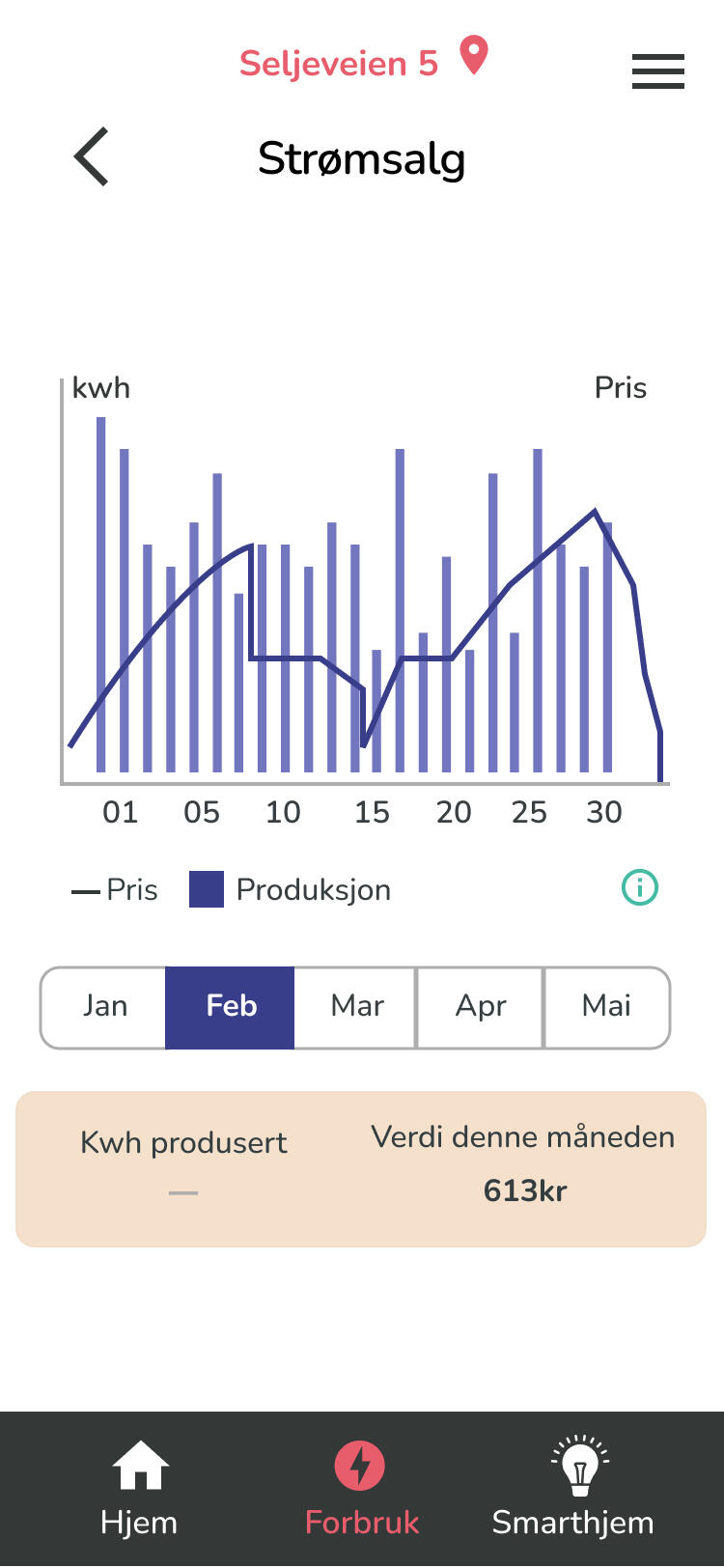724x1568 pixels.
Task: View Mai month data
Action: coord(606,1007)
